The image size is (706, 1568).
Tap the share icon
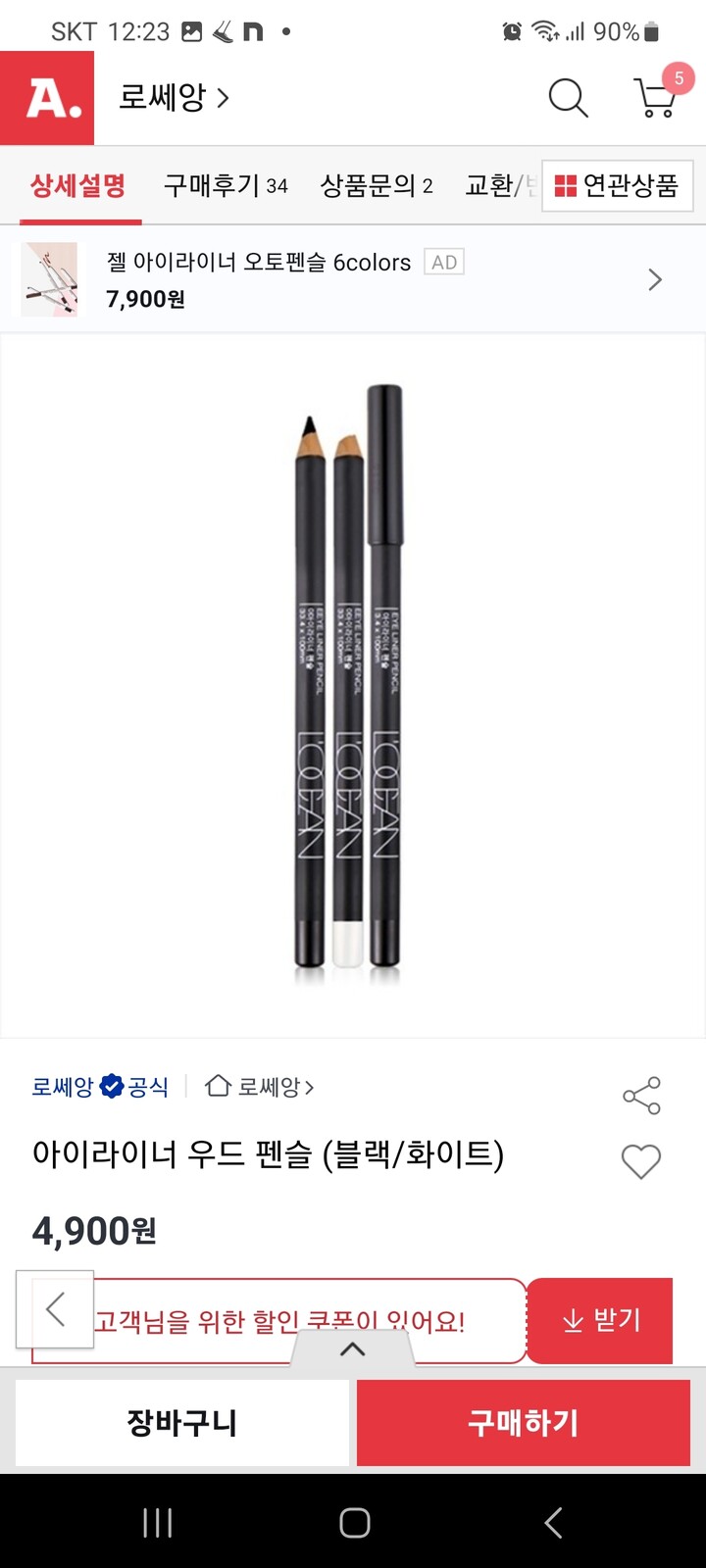coord(642,1095)
